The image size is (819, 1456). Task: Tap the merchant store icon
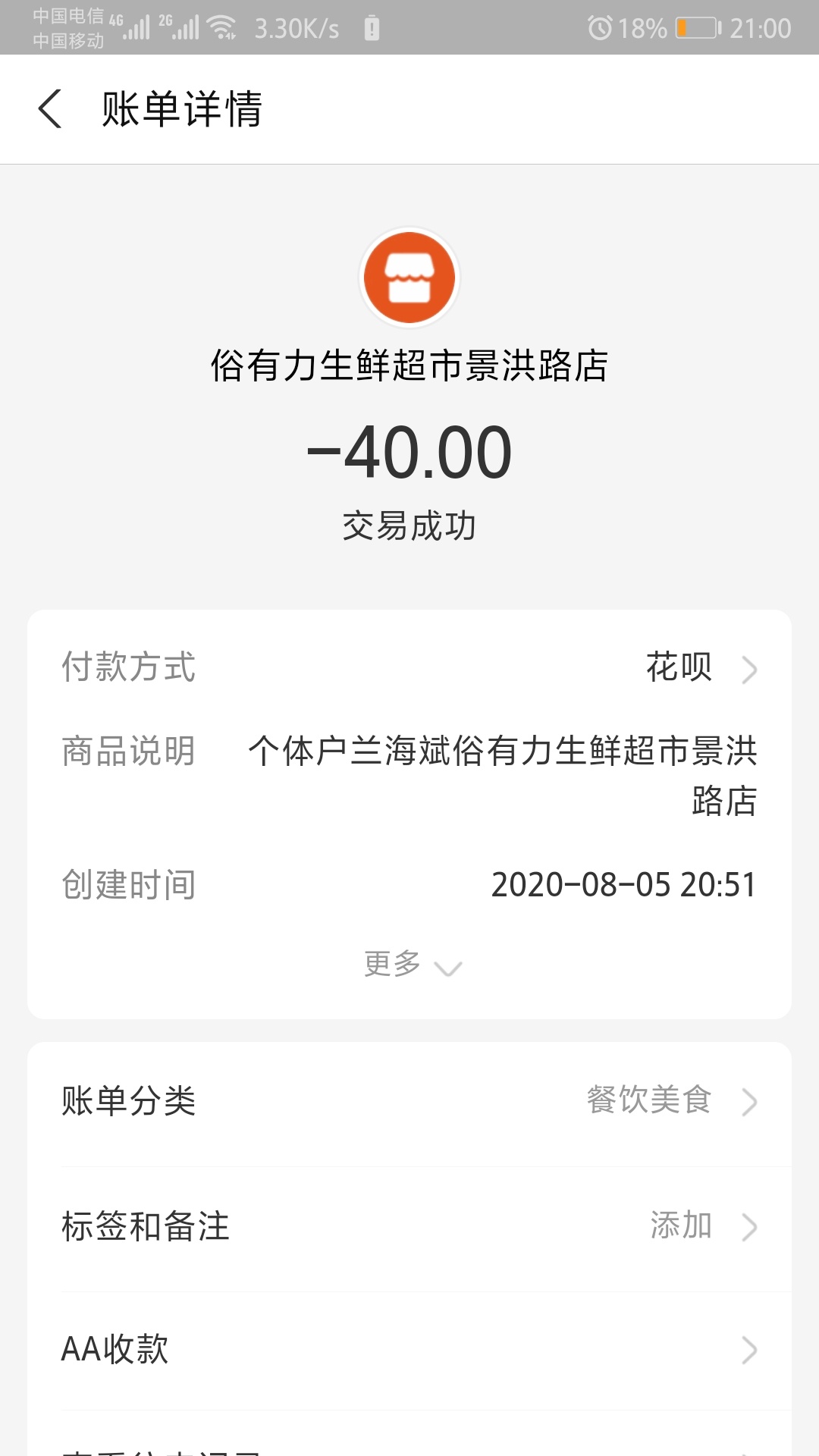pos(409,278)
